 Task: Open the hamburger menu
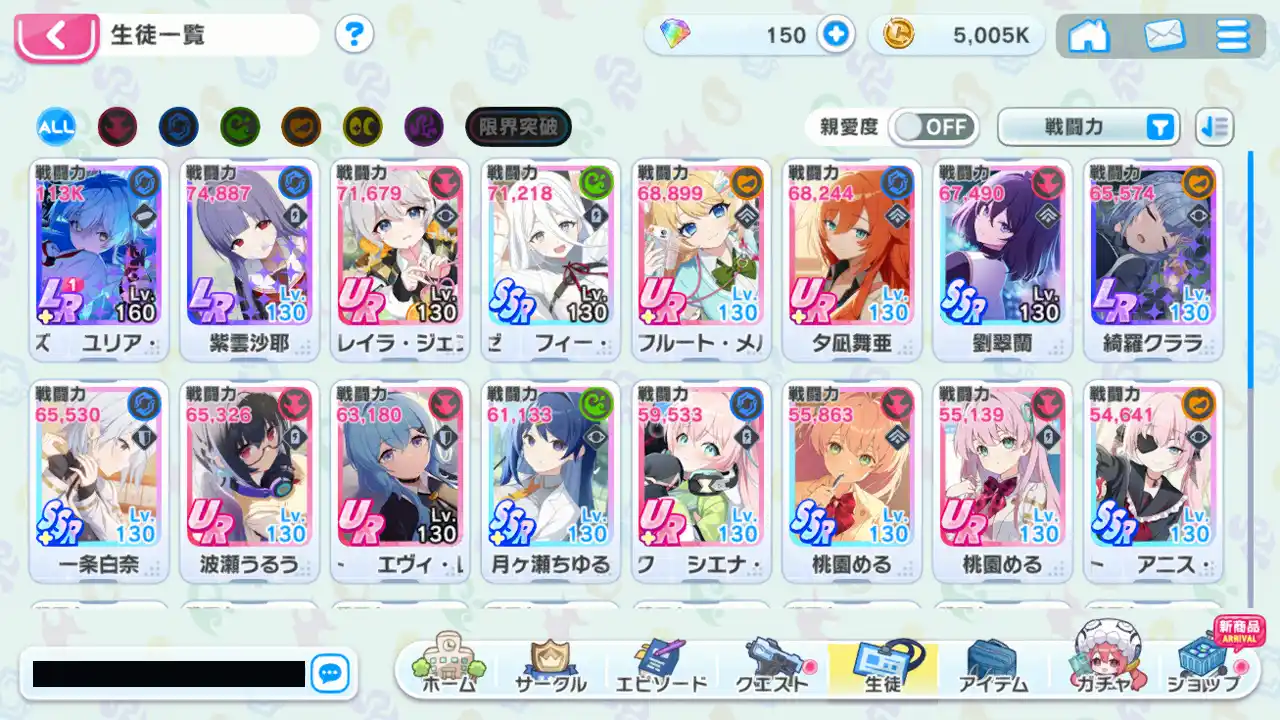coord(1233,35)
